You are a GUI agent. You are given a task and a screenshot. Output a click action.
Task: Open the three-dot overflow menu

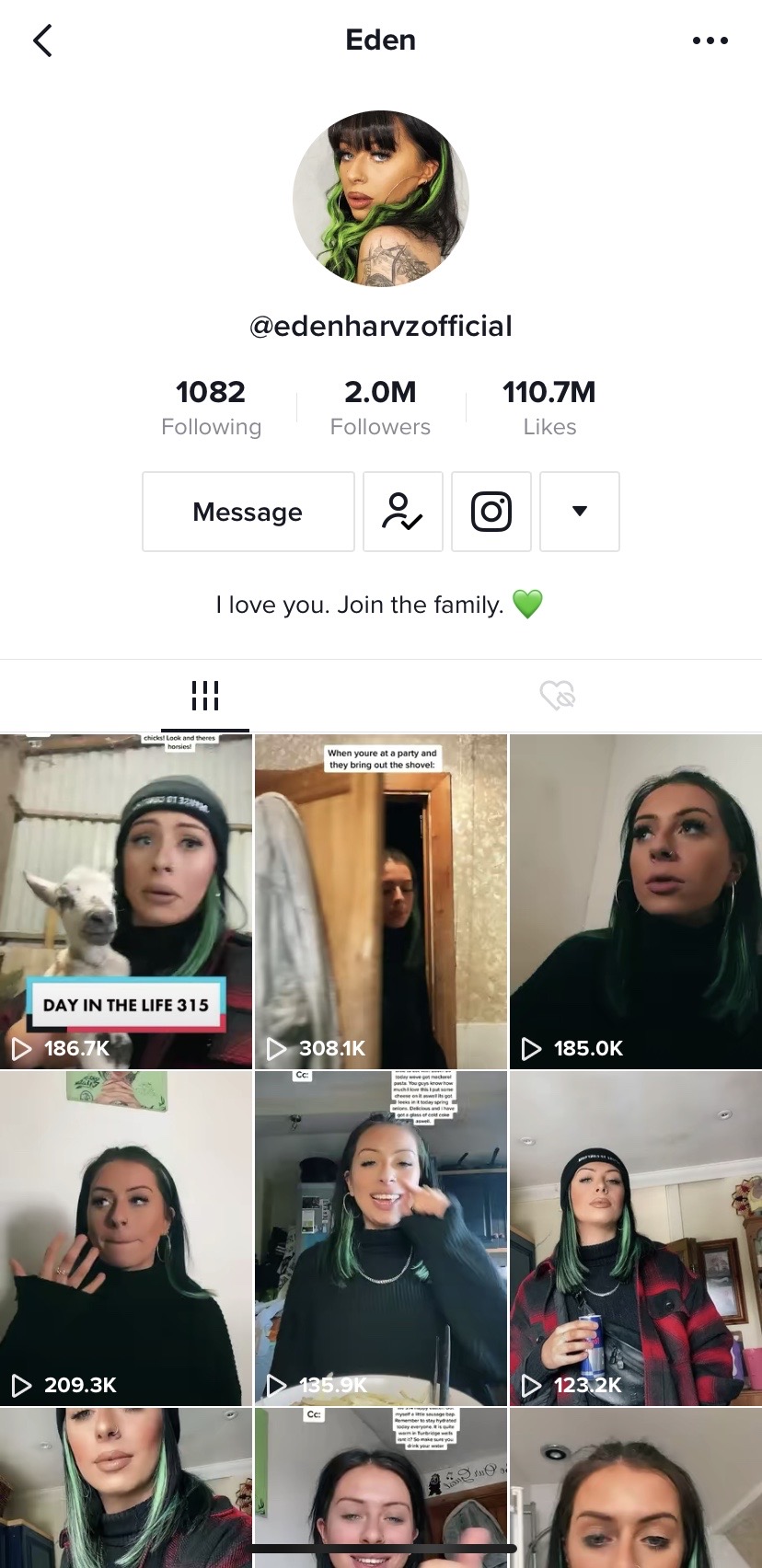pos(710,40)
